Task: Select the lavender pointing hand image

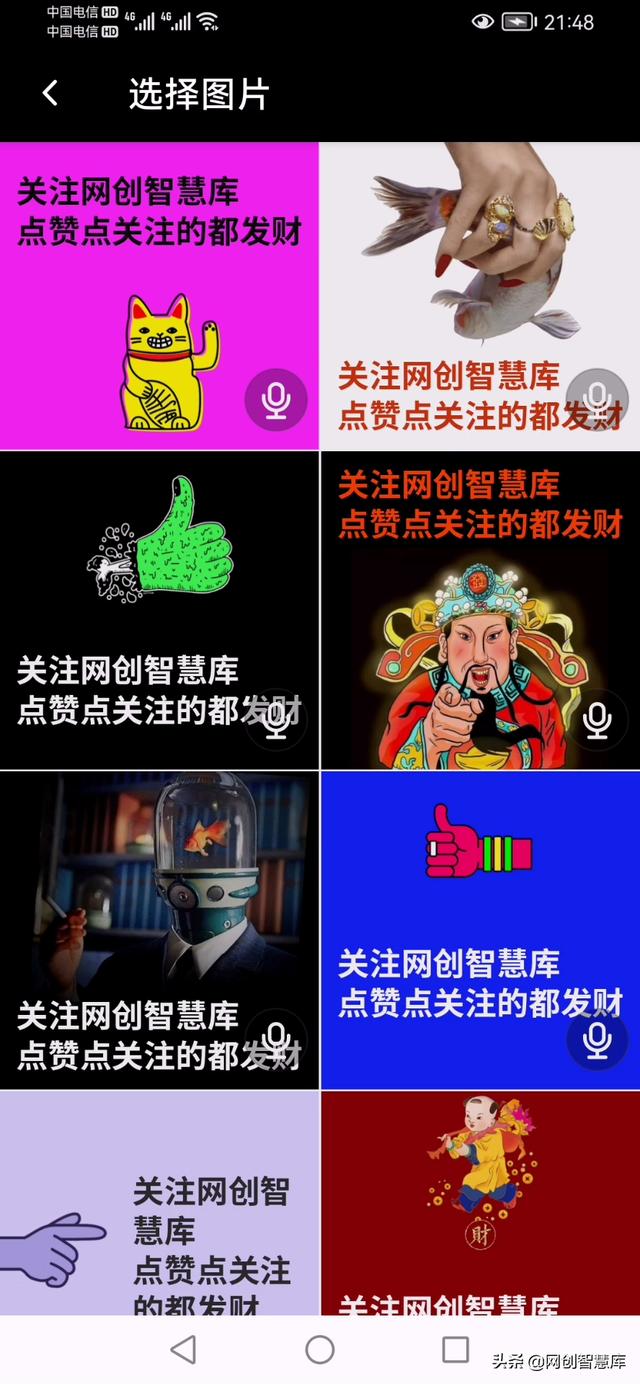Action: (x=159, y=1203)
